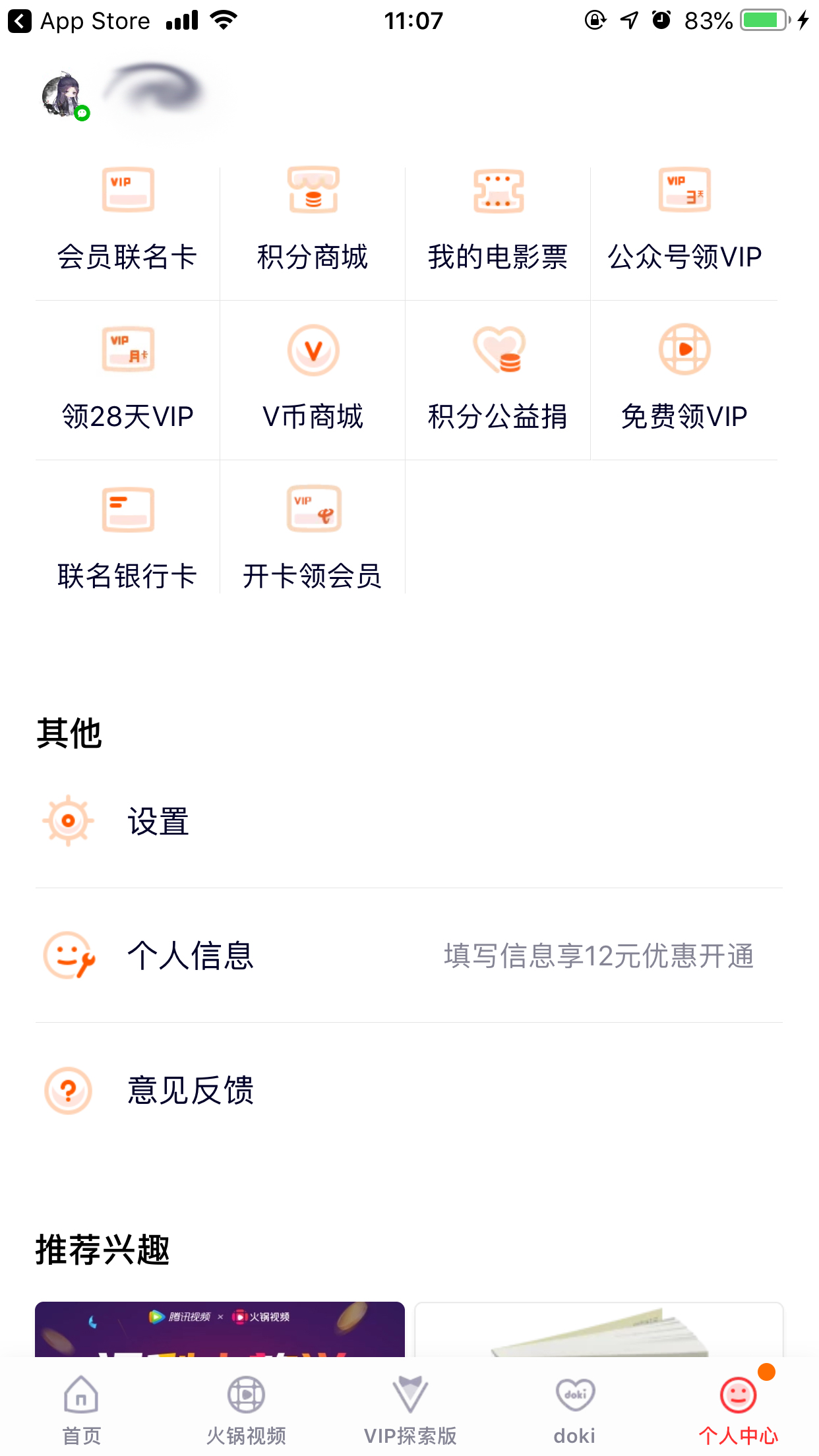Open 个人信息 personal information
The image size is (819, 1456).
tap(191, 957)
